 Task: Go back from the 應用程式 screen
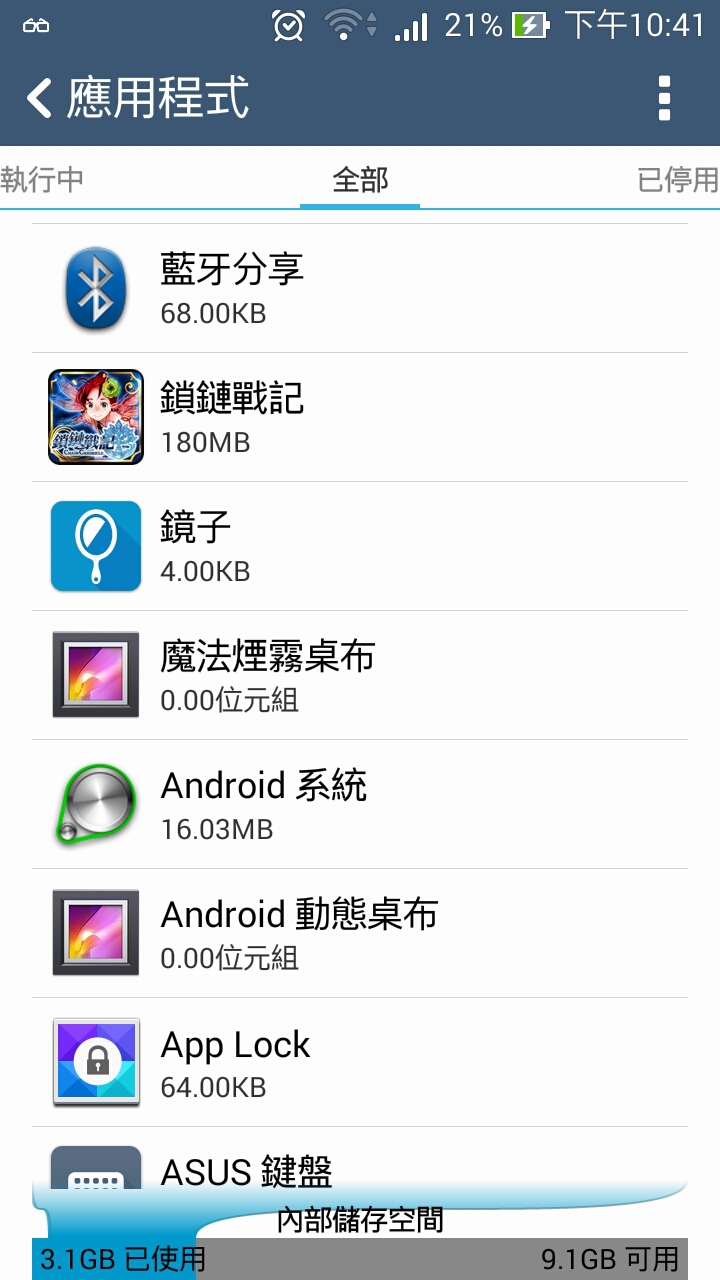coord(40,98)
